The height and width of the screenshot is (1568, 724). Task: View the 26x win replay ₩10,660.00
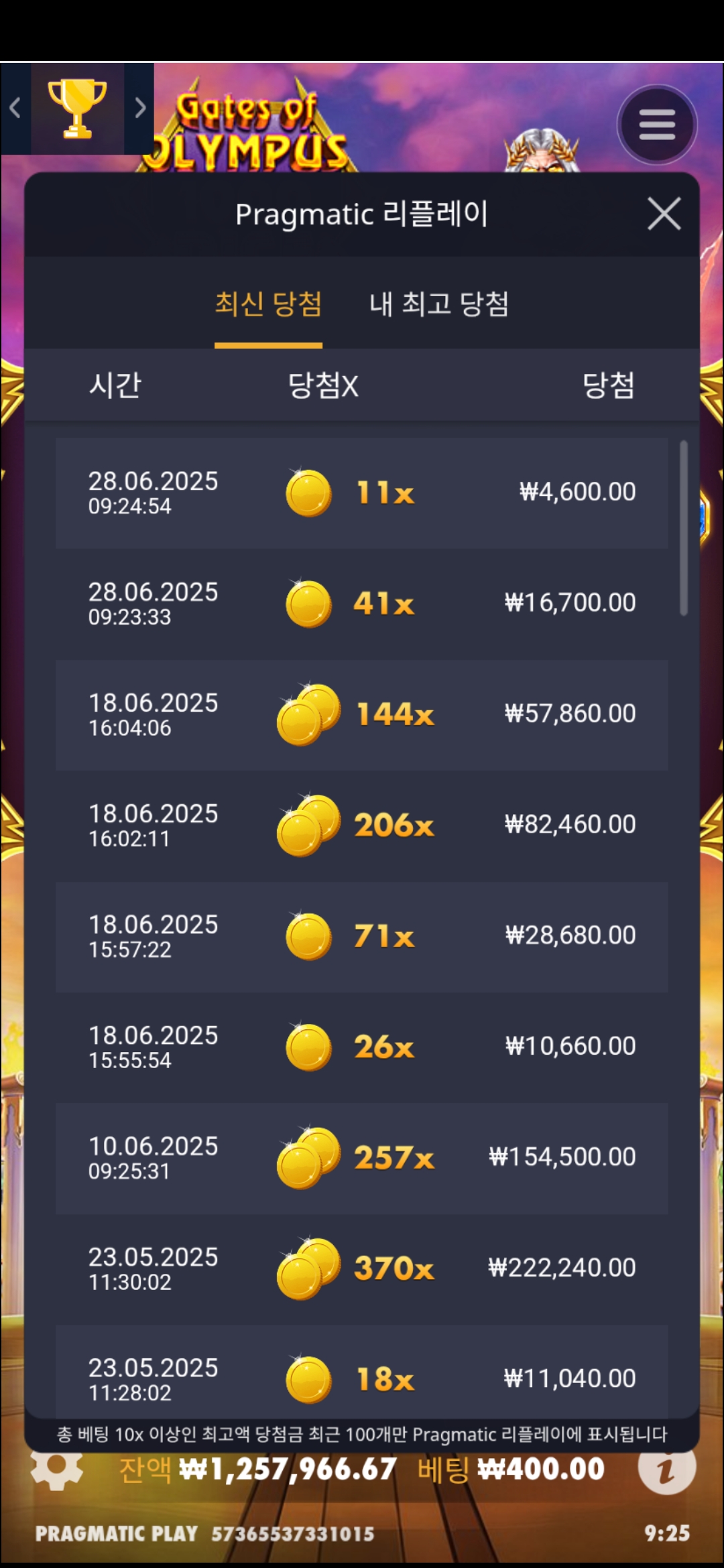(x=362, y=1047)
